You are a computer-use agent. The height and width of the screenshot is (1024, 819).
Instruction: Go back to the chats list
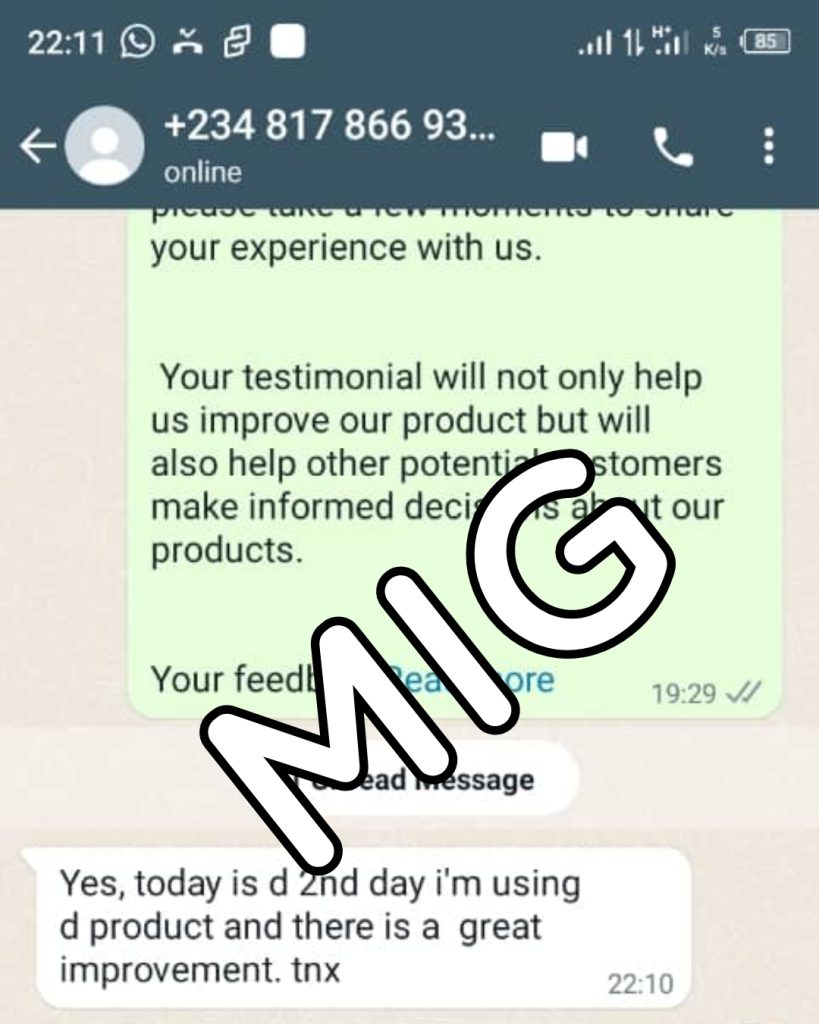click(x=36, y=147)
